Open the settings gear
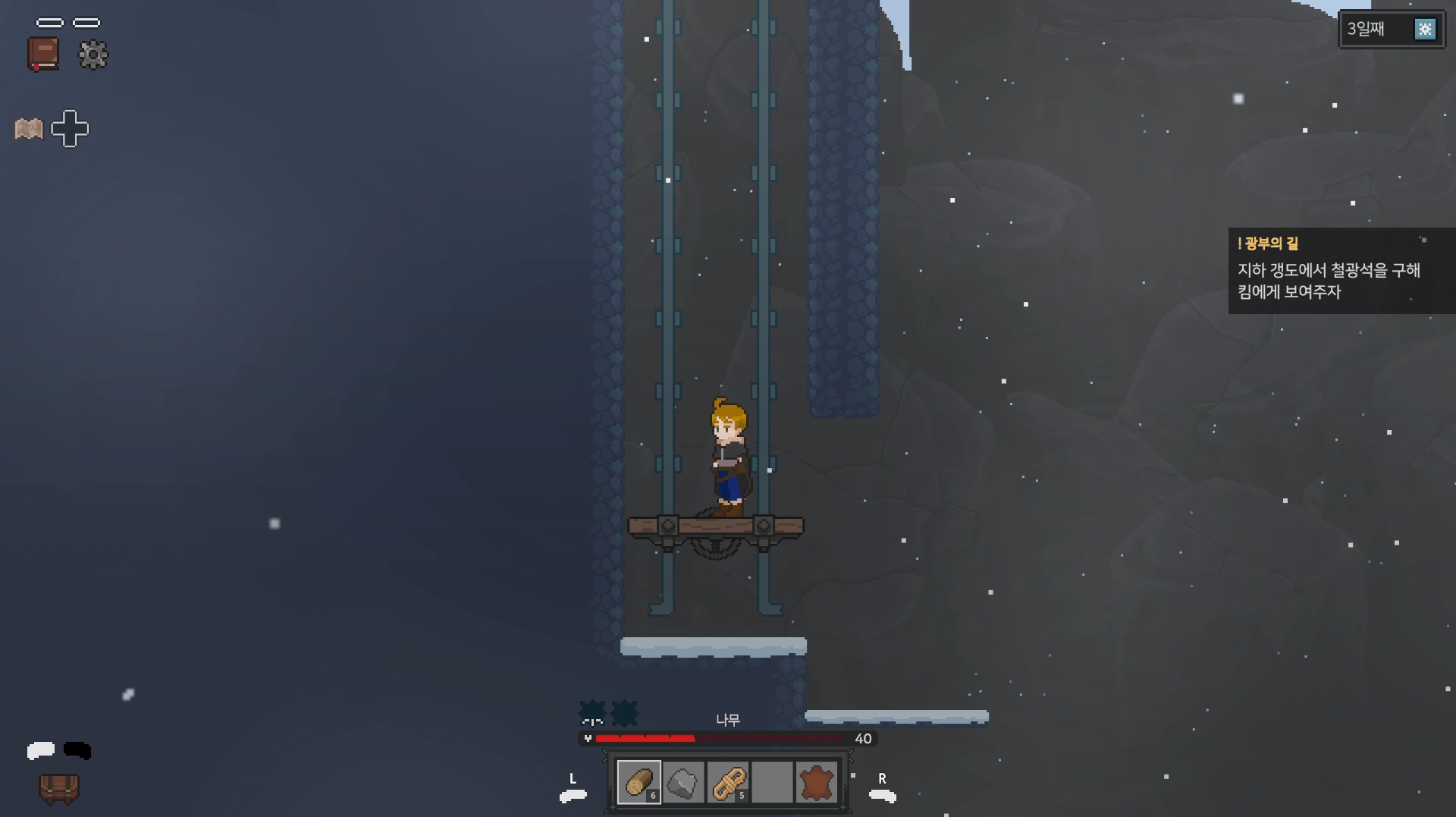Image resolution: width=1456 pixels, height=817 pixels. pyautogui.click(x=93, y=55)
